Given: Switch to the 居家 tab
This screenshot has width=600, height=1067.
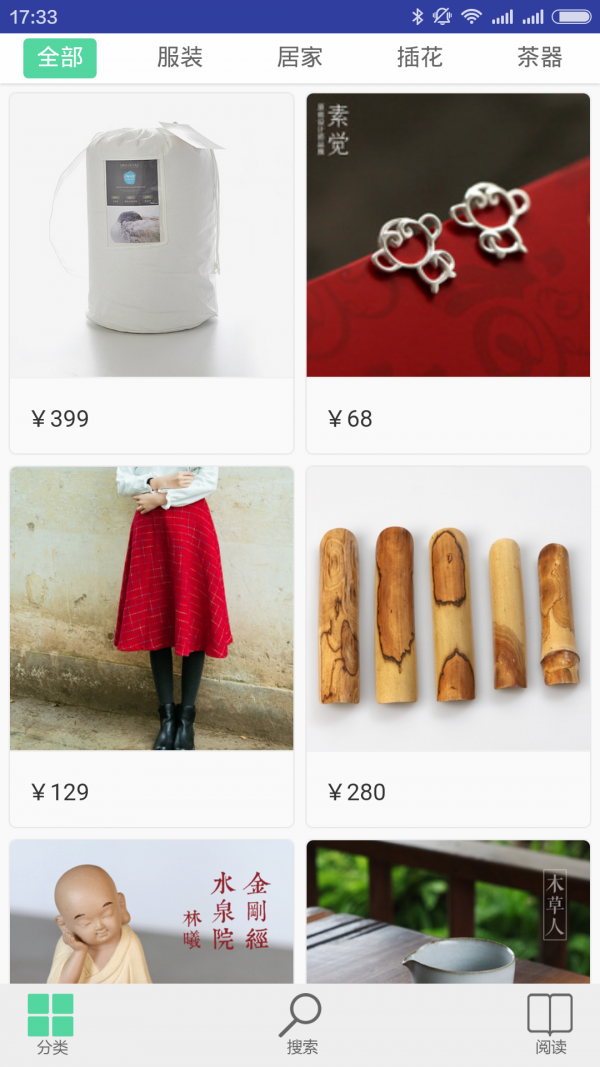Looking at the screenshot, I should pos(300,58).
